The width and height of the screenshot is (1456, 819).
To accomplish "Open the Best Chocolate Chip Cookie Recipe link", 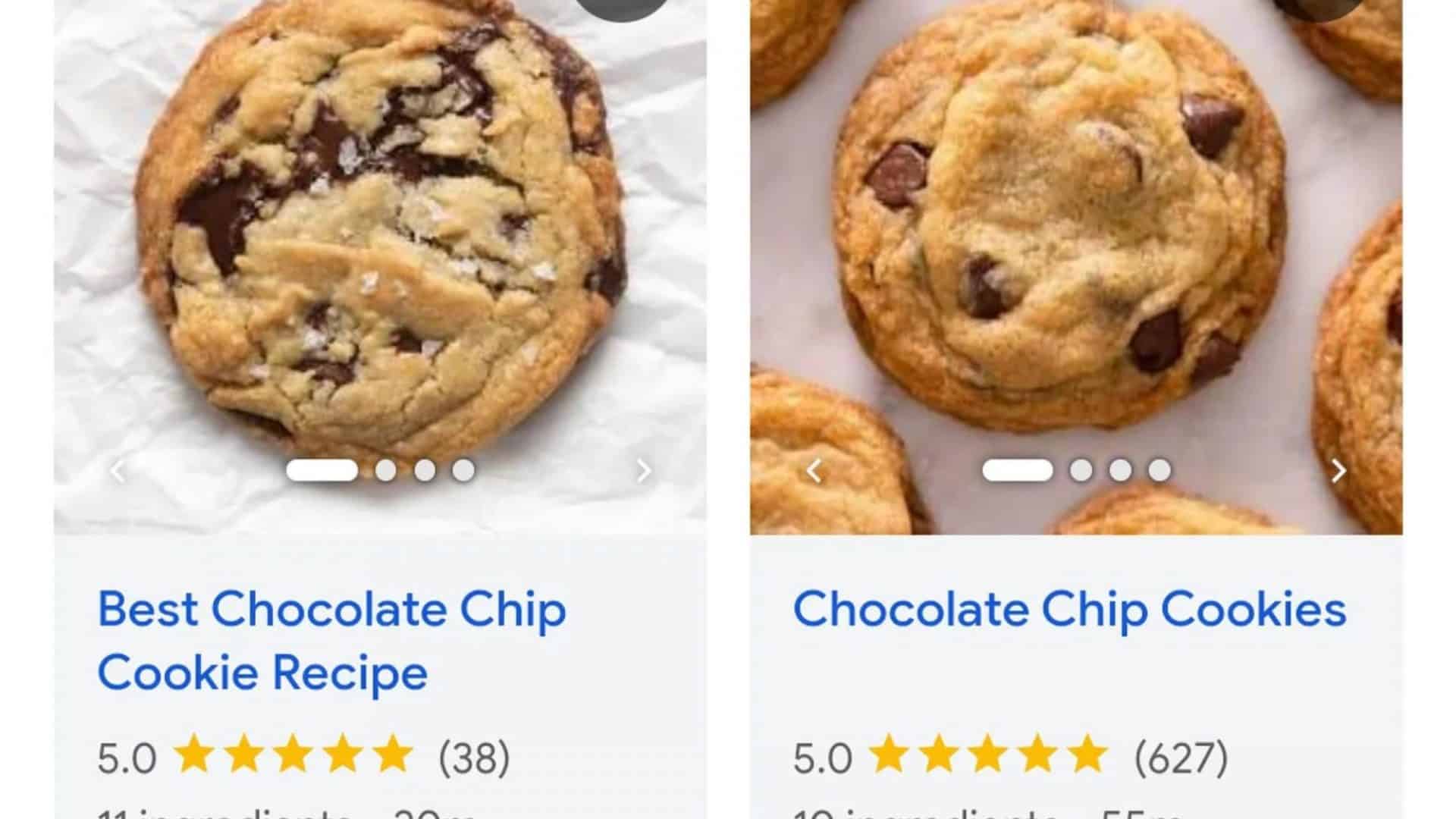I will [331, 641].
